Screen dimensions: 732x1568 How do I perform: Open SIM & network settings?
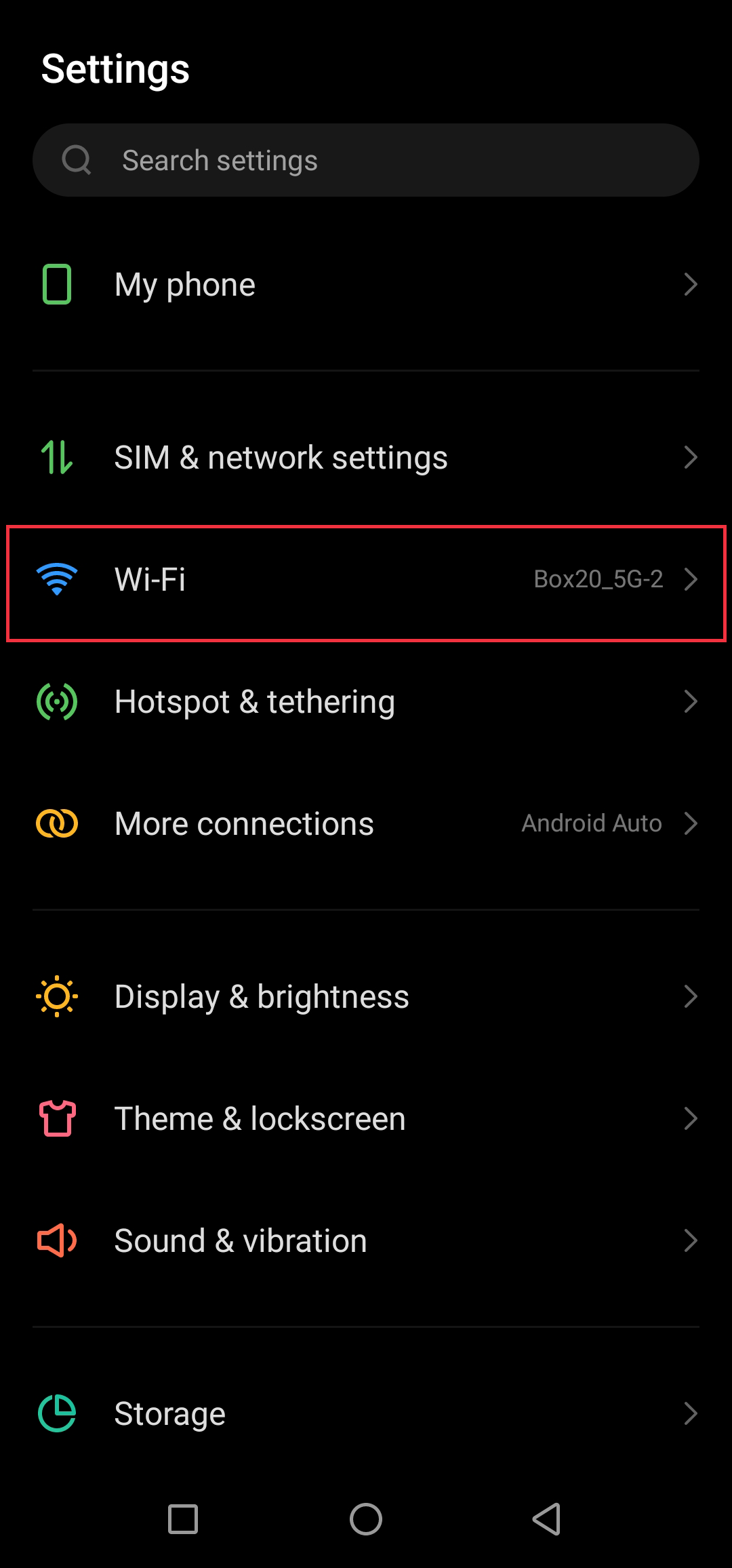pyautogui.click(x=366, y=457)
